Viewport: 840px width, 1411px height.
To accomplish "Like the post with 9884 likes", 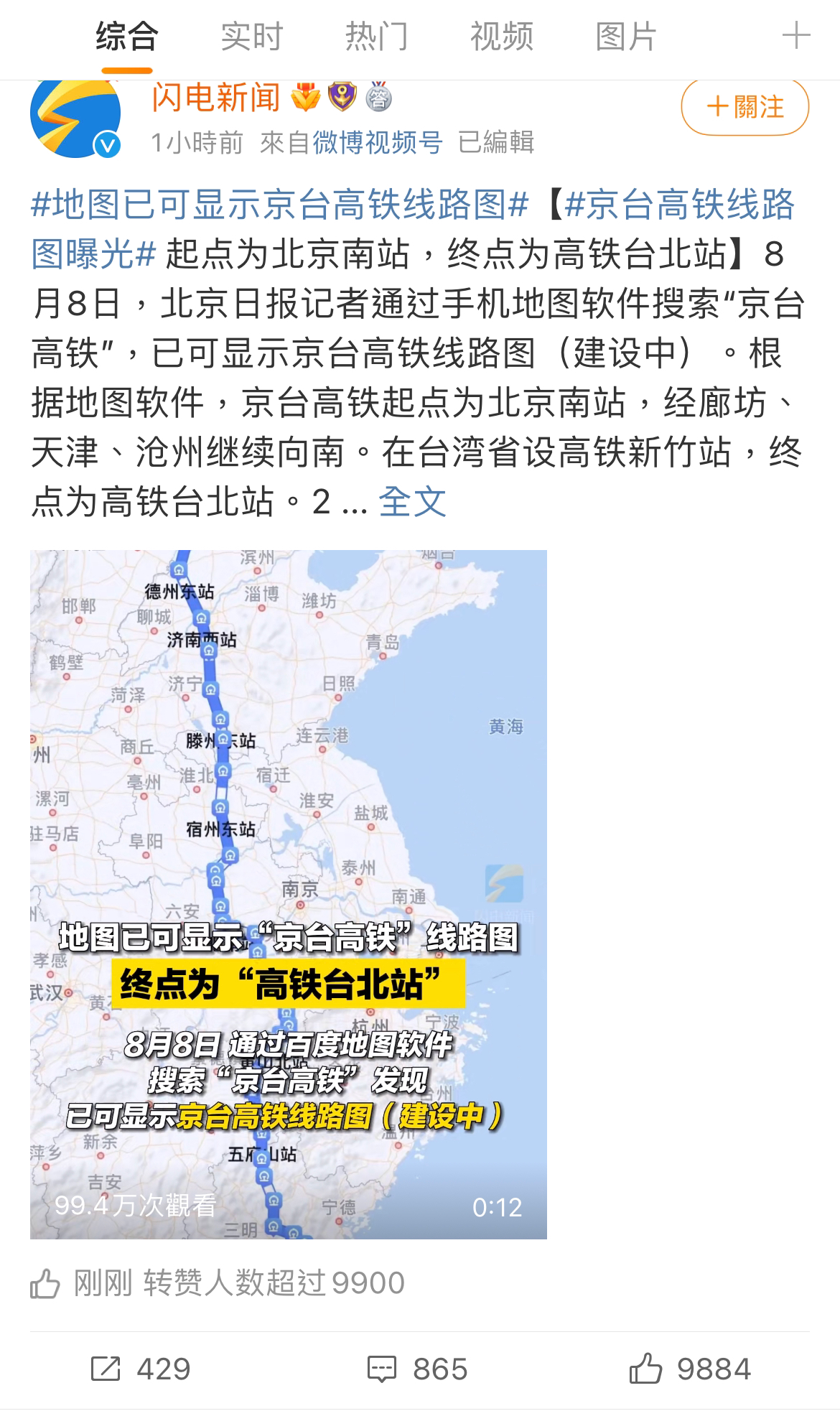I will (x=690, y=1369).
